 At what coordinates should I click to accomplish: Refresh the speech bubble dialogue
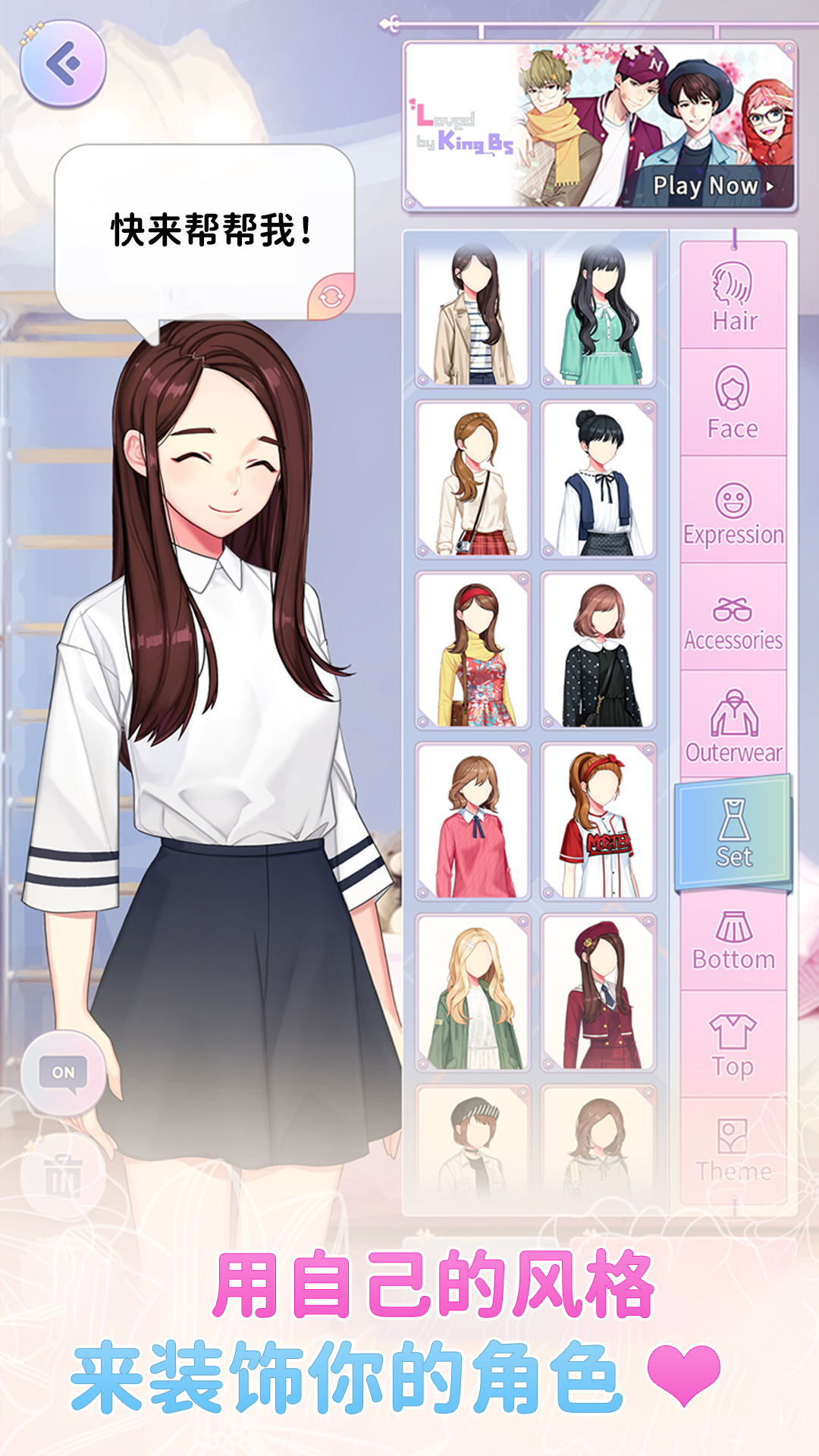click(x=331, y=297)
